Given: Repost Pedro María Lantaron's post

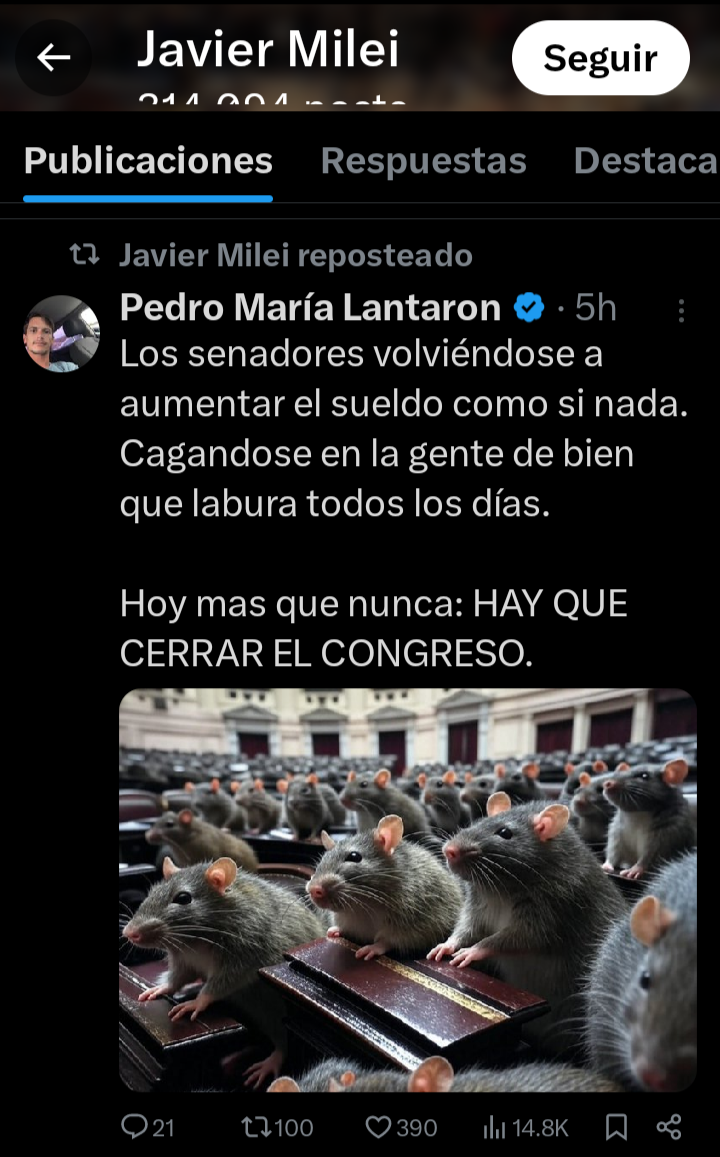Looking at the screenshot, I should point(277,1127).
